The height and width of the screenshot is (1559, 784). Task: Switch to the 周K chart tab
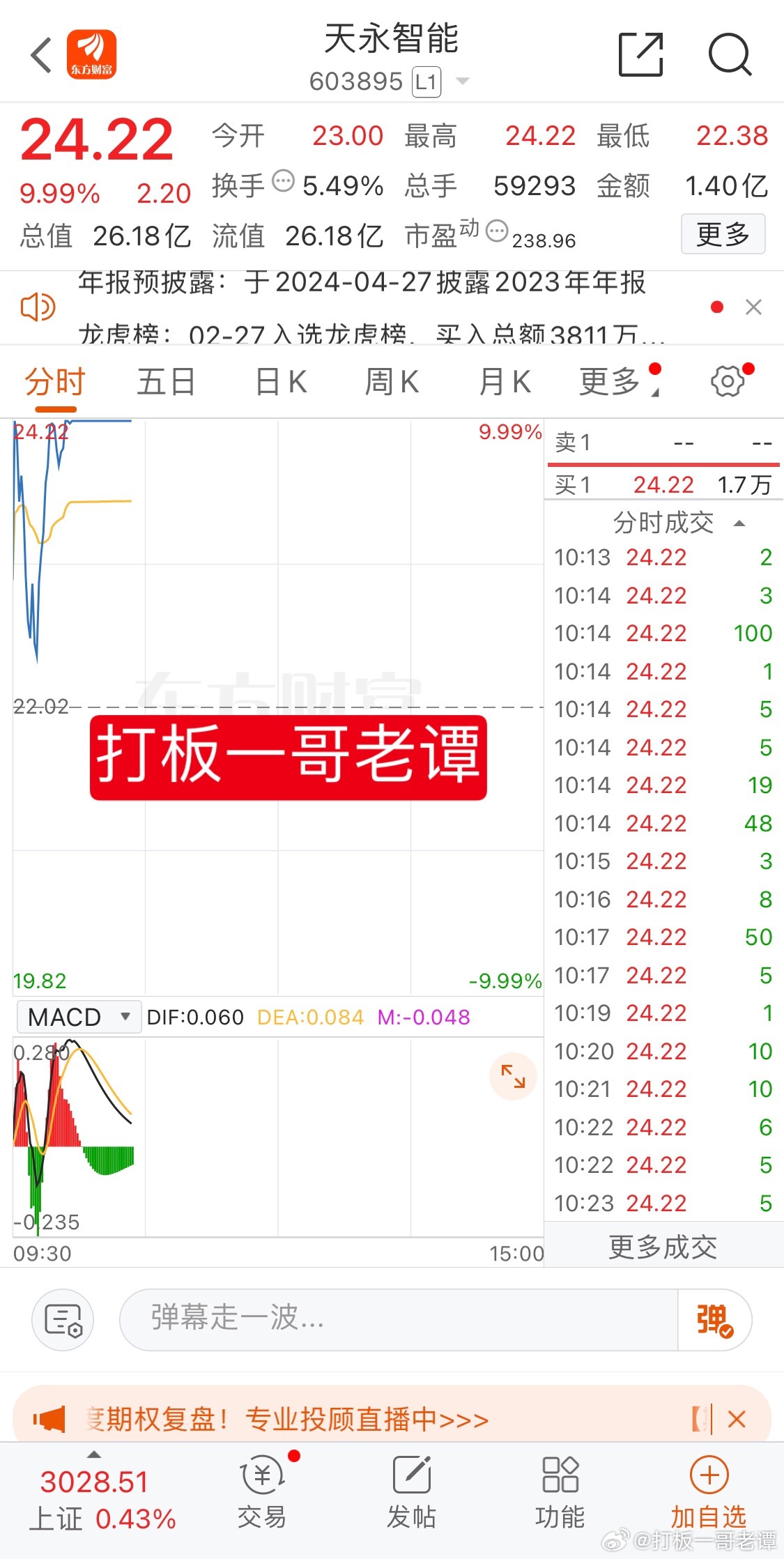[392, 382]
